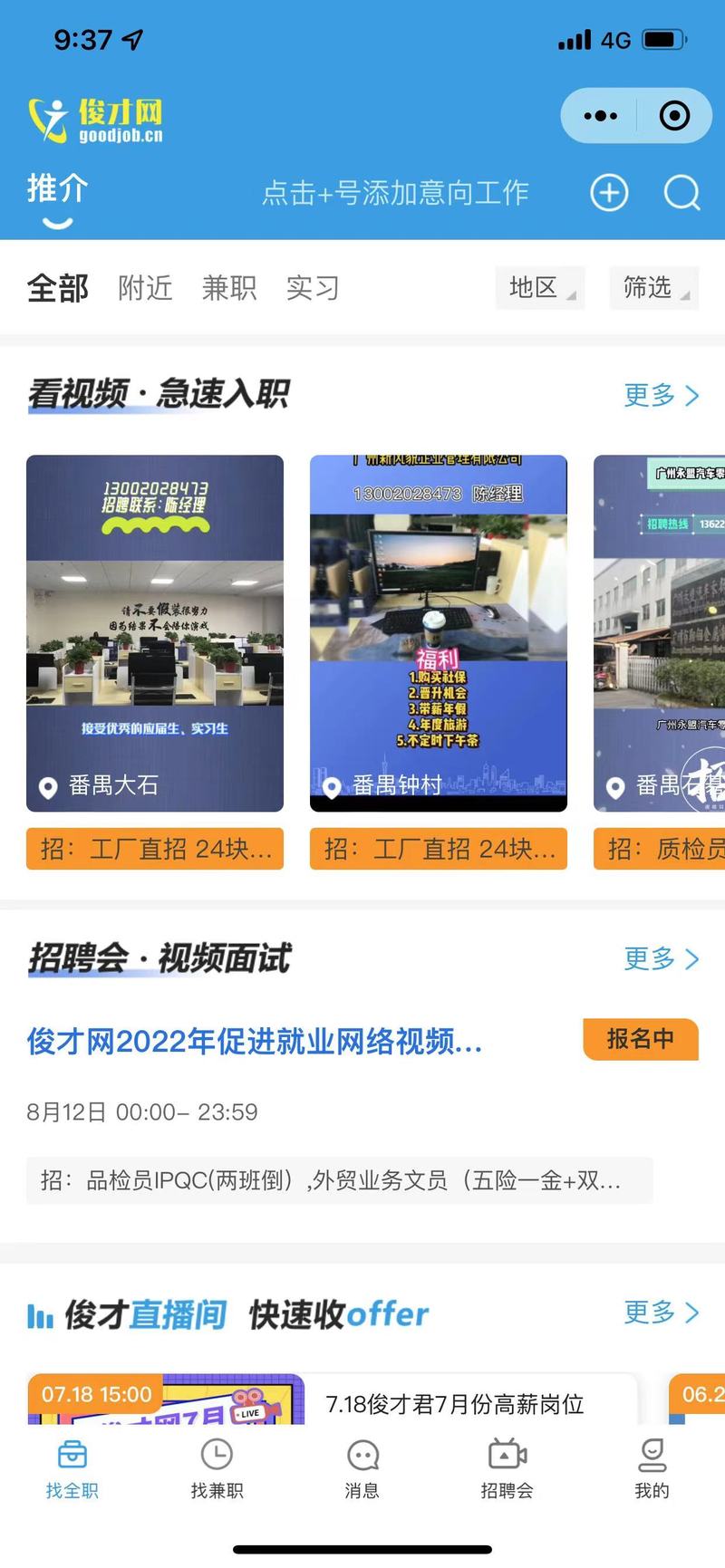Show 实习 job listings

pos(313,288)
